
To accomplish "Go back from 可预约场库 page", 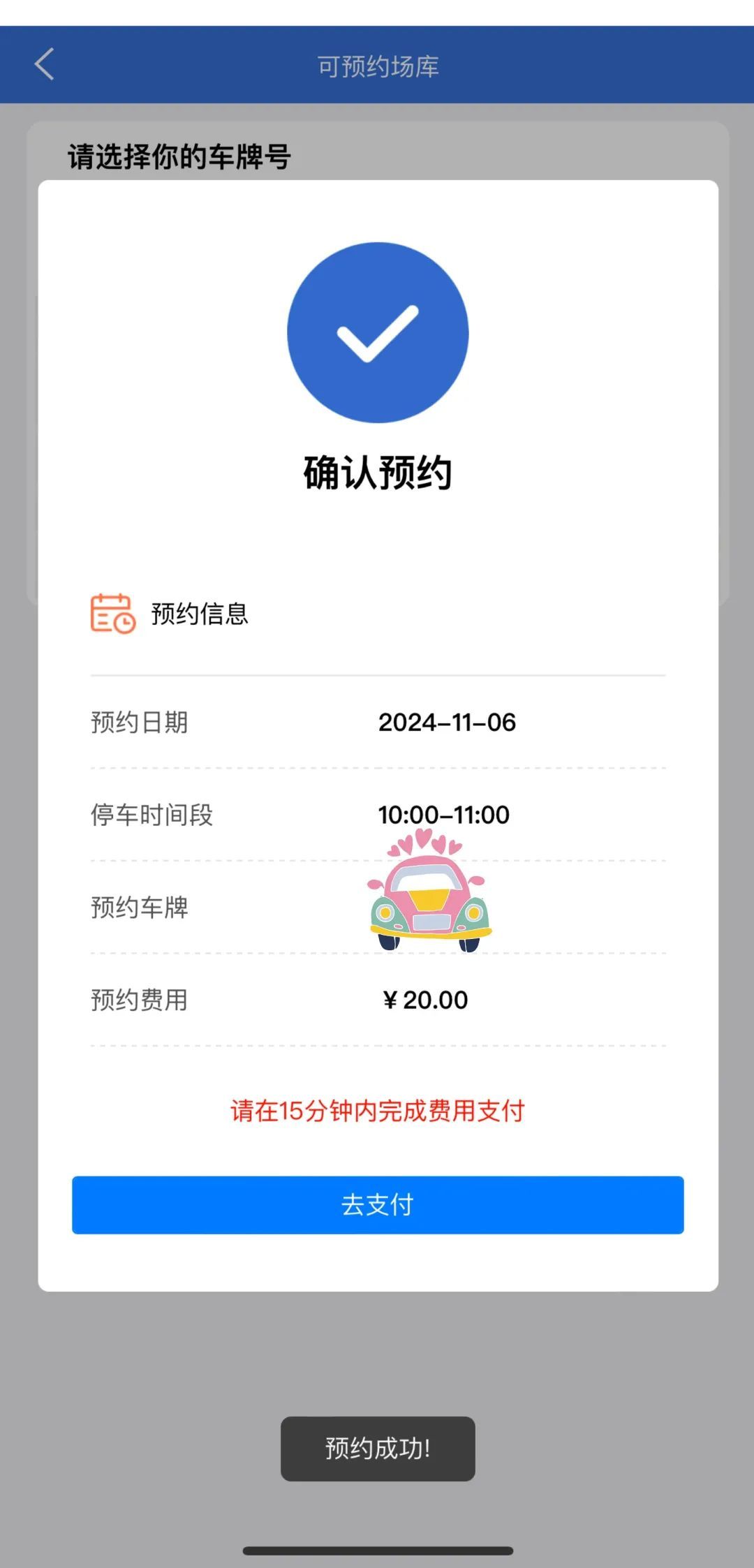I will [45, 65].
